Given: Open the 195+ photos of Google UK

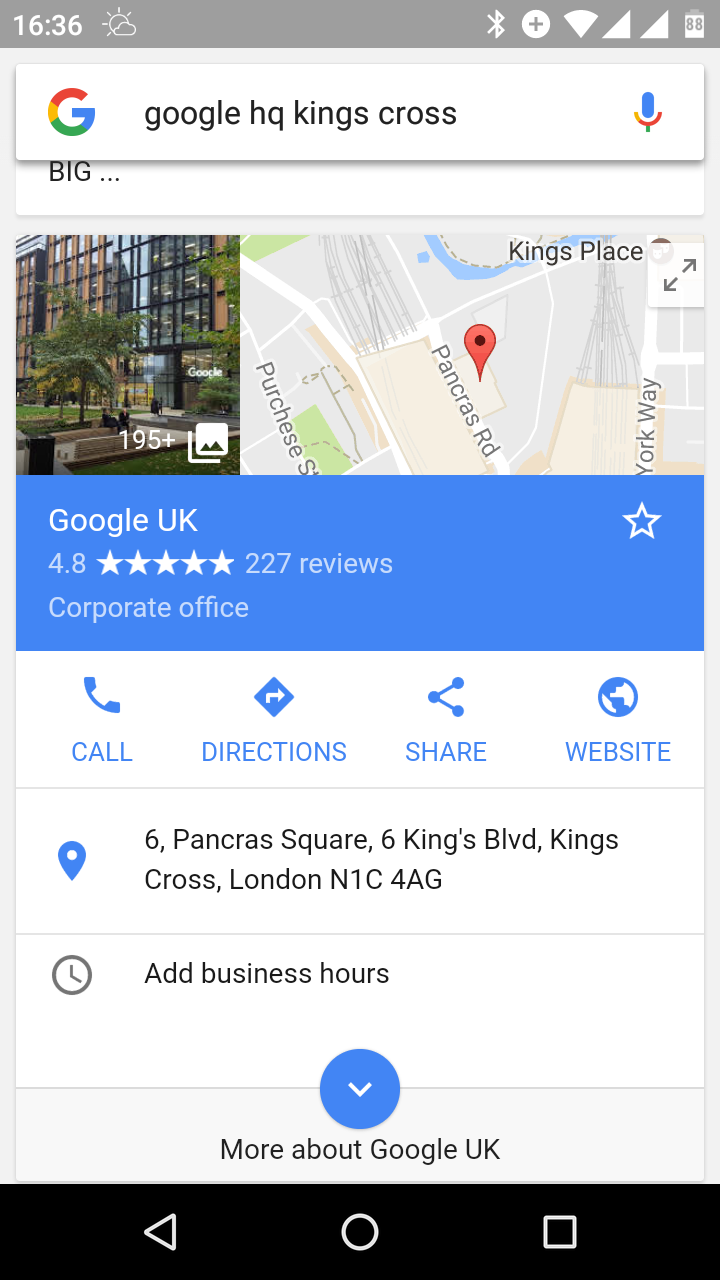Looking at the screenshot, I should 128,355.
